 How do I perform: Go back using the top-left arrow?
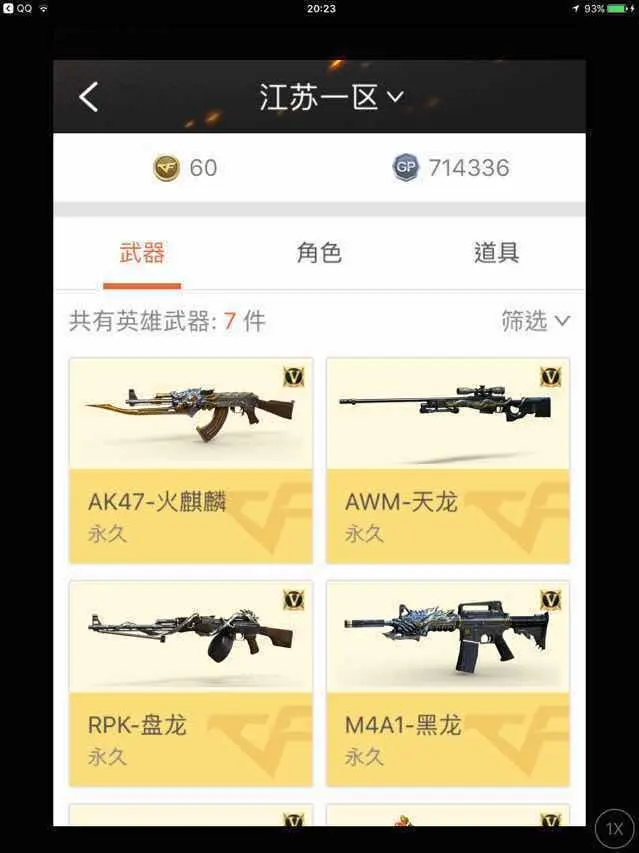click(89, 97)
